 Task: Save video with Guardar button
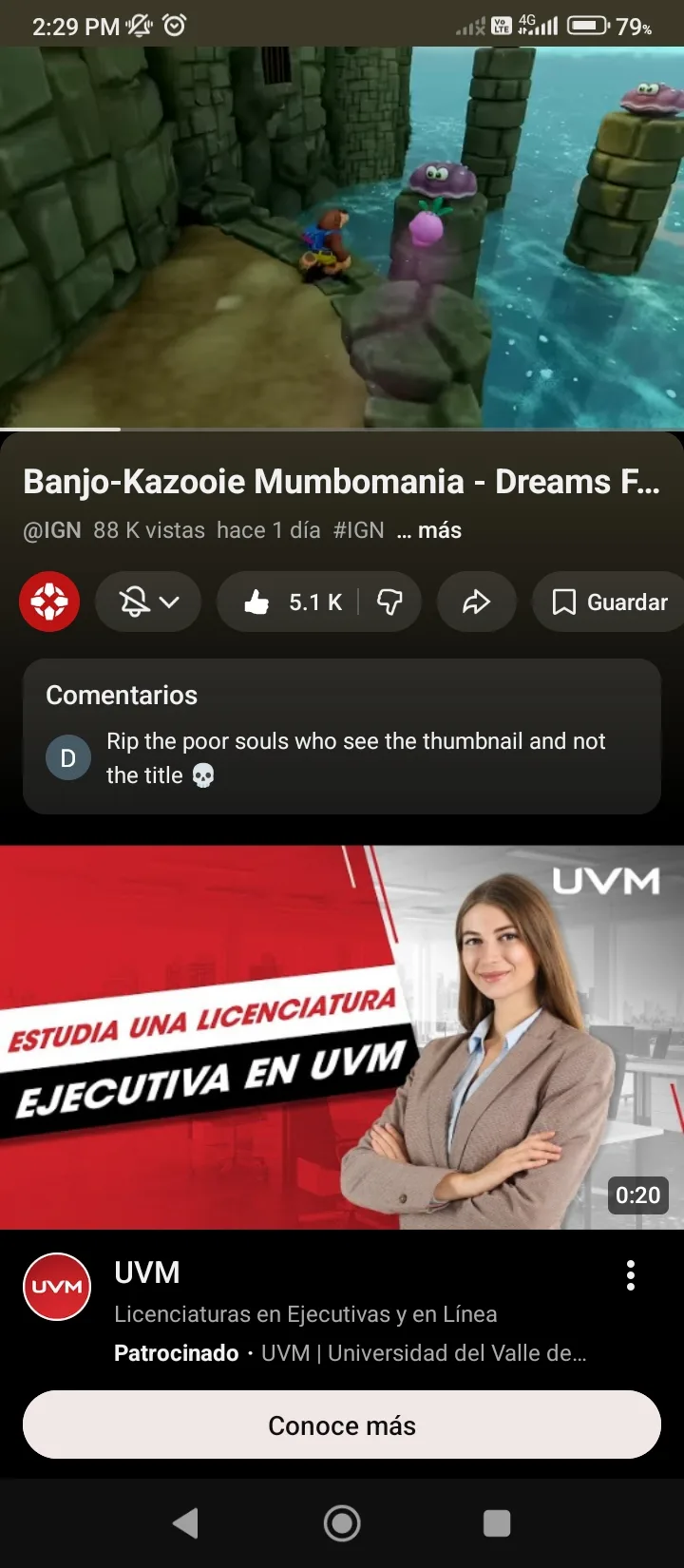tap(611, 602)
